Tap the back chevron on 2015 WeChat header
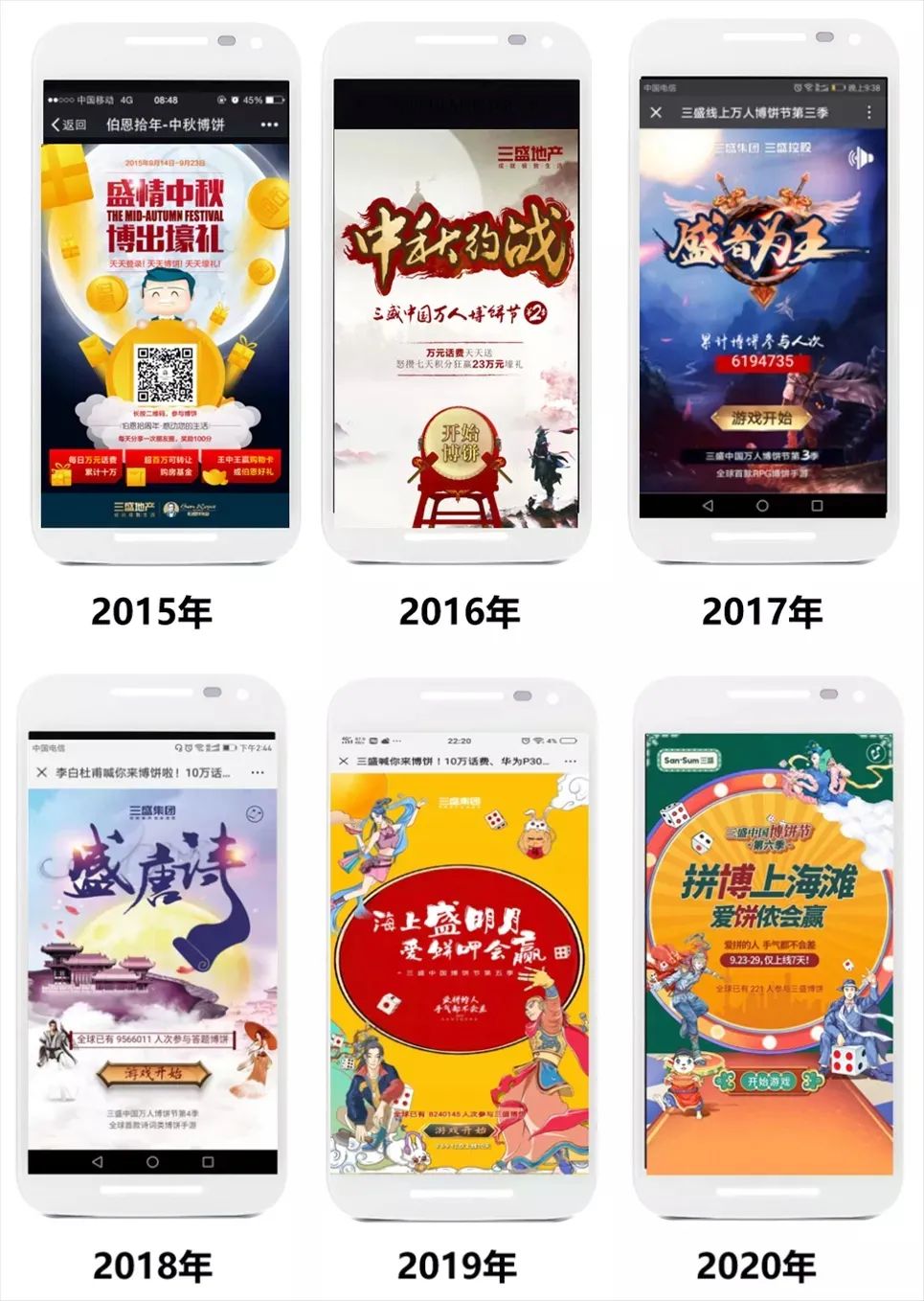The width and height of the screenshot is (924, 1301). coord(55,123)
